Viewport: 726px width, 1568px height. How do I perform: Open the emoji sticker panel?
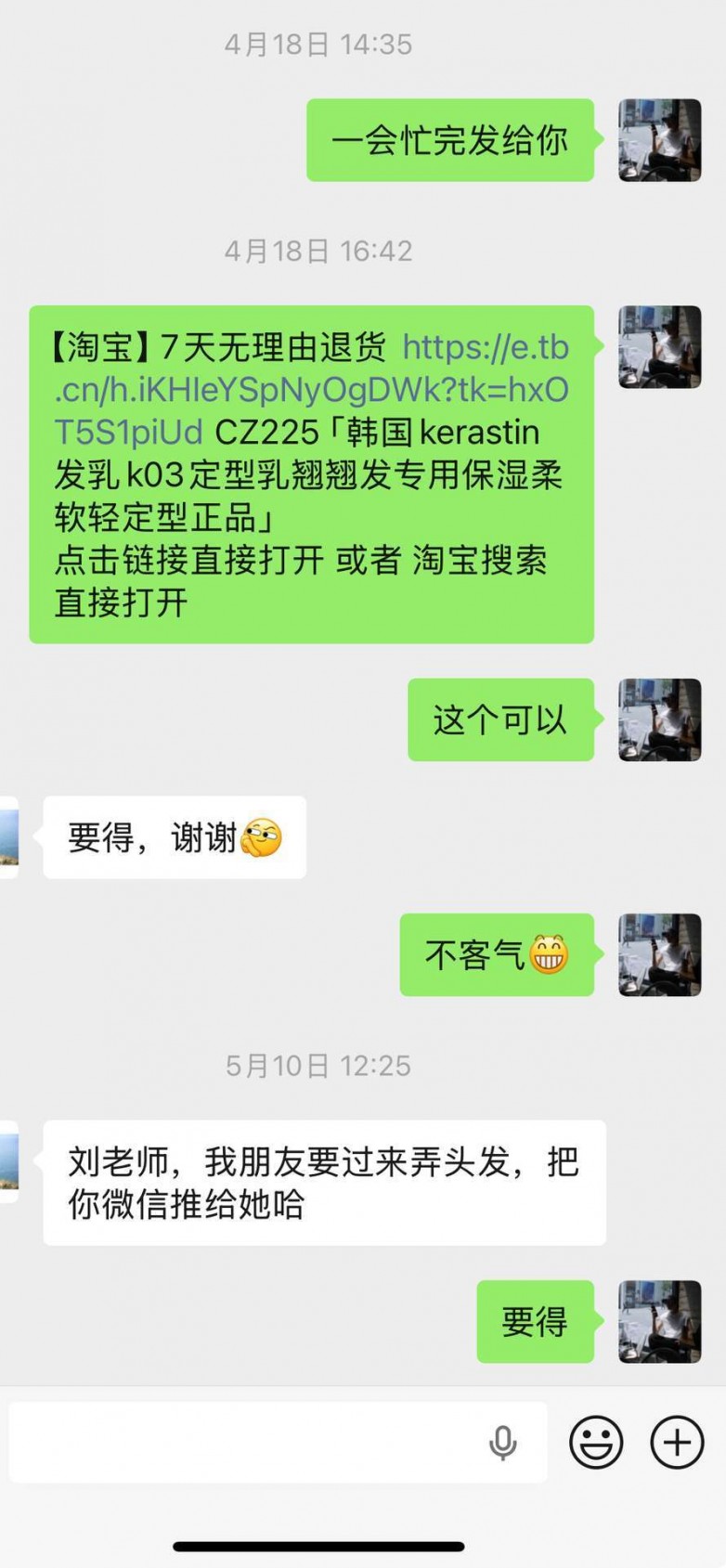tap(596, 1442)
